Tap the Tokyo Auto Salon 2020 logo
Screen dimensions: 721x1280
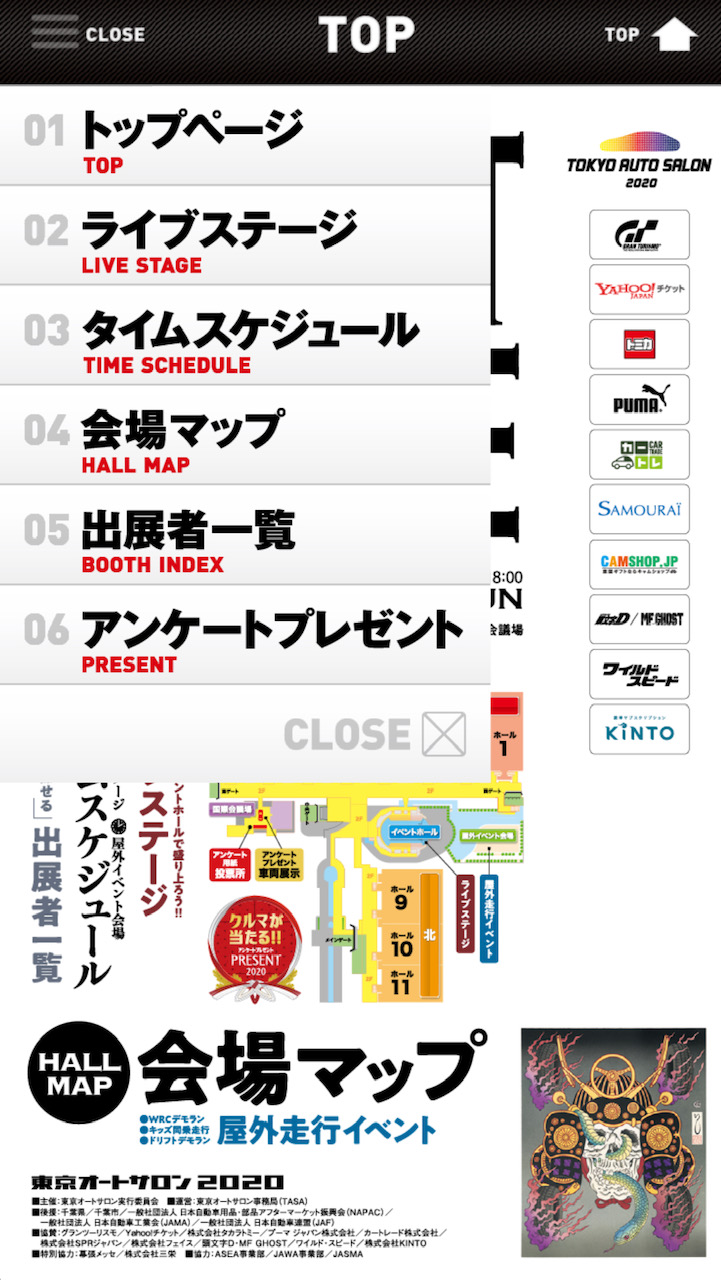(x=639, y=160)
